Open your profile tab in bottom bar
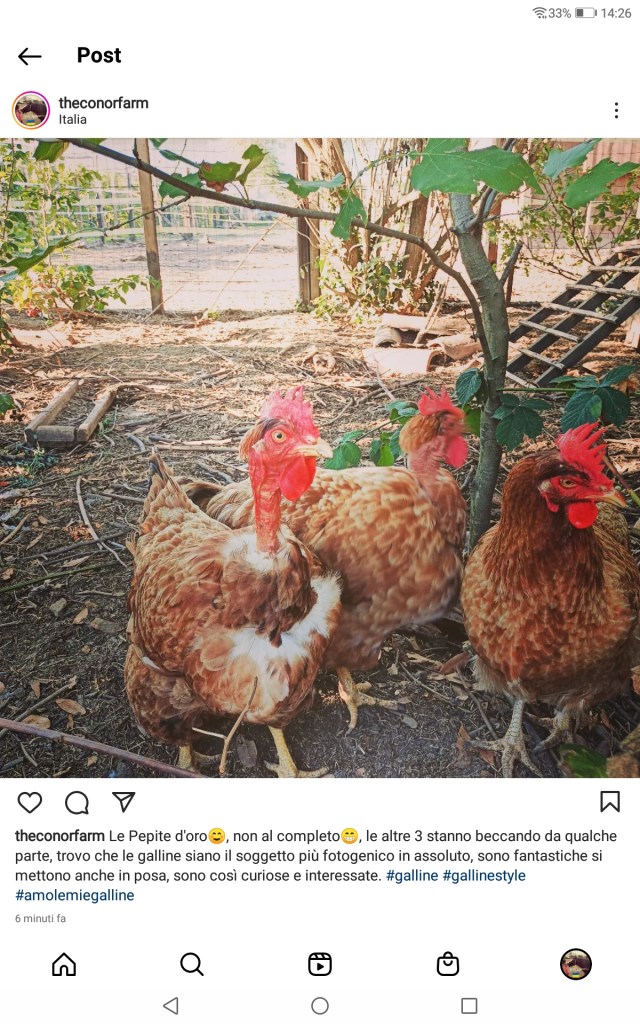Screen dimensions: 640x1024 576,964
